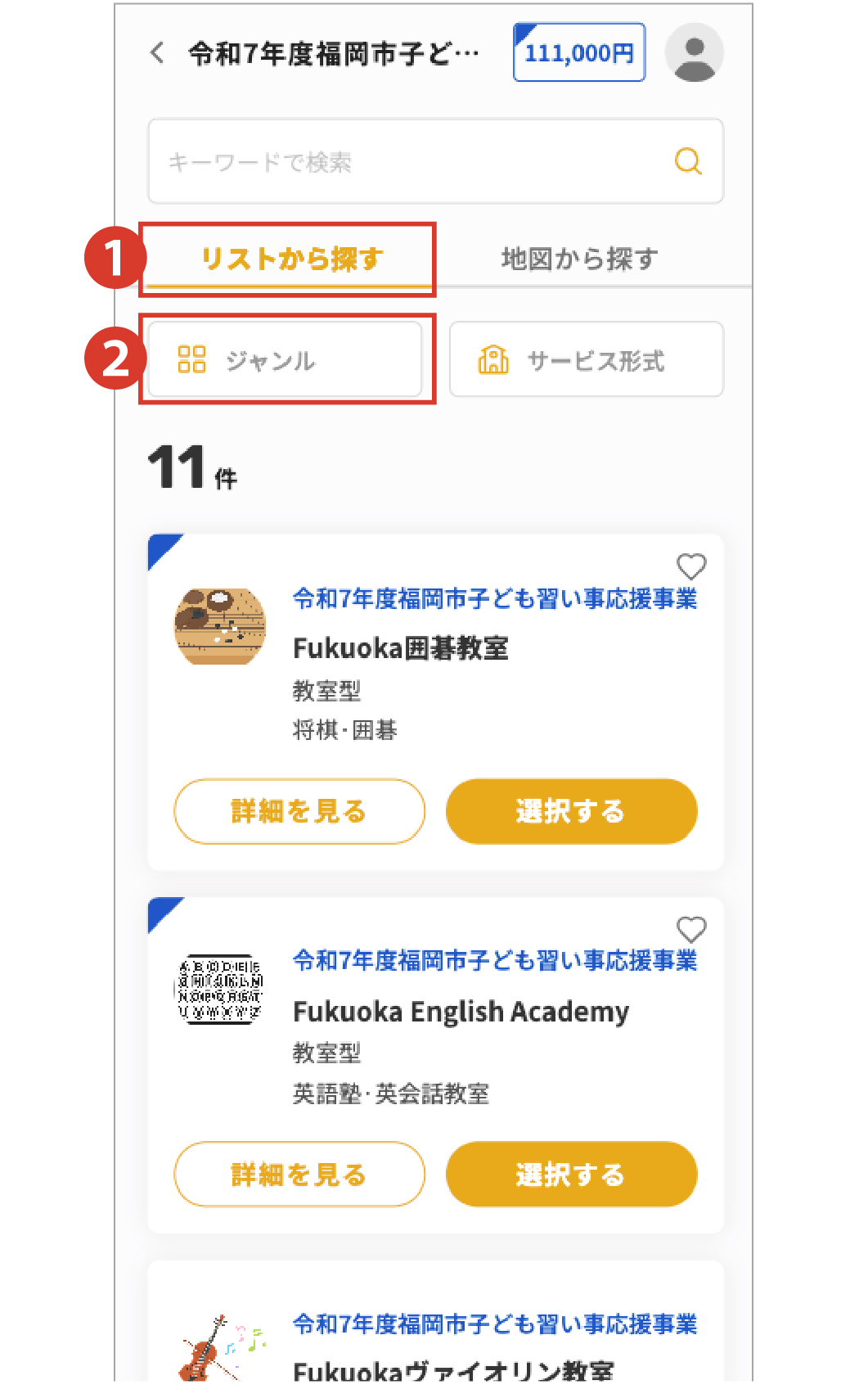Favorite Fukuoka English Academy with the heart

tap(691, 929)
